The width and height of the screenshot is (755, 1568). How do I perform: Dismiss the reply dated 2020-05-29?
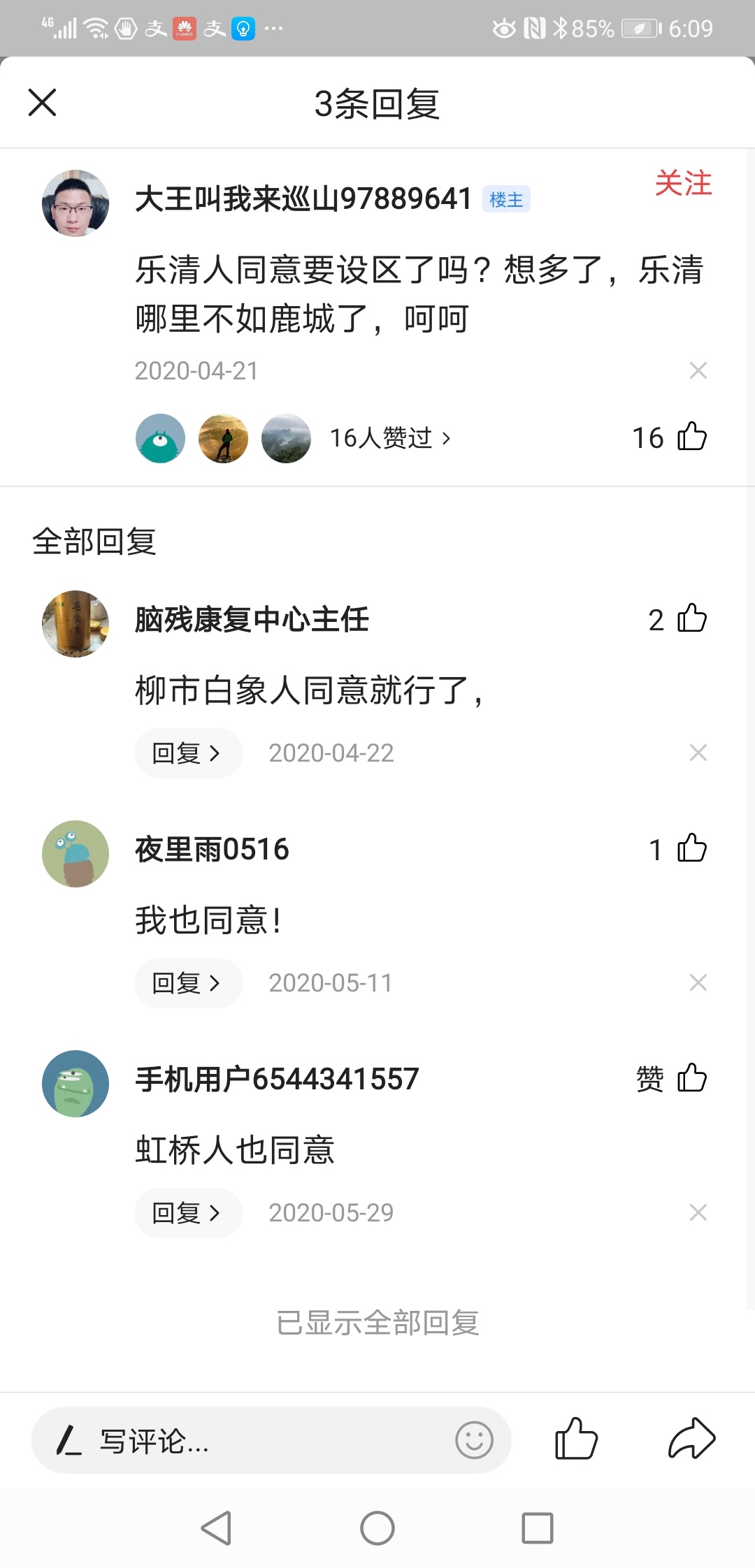(698, 1212)
